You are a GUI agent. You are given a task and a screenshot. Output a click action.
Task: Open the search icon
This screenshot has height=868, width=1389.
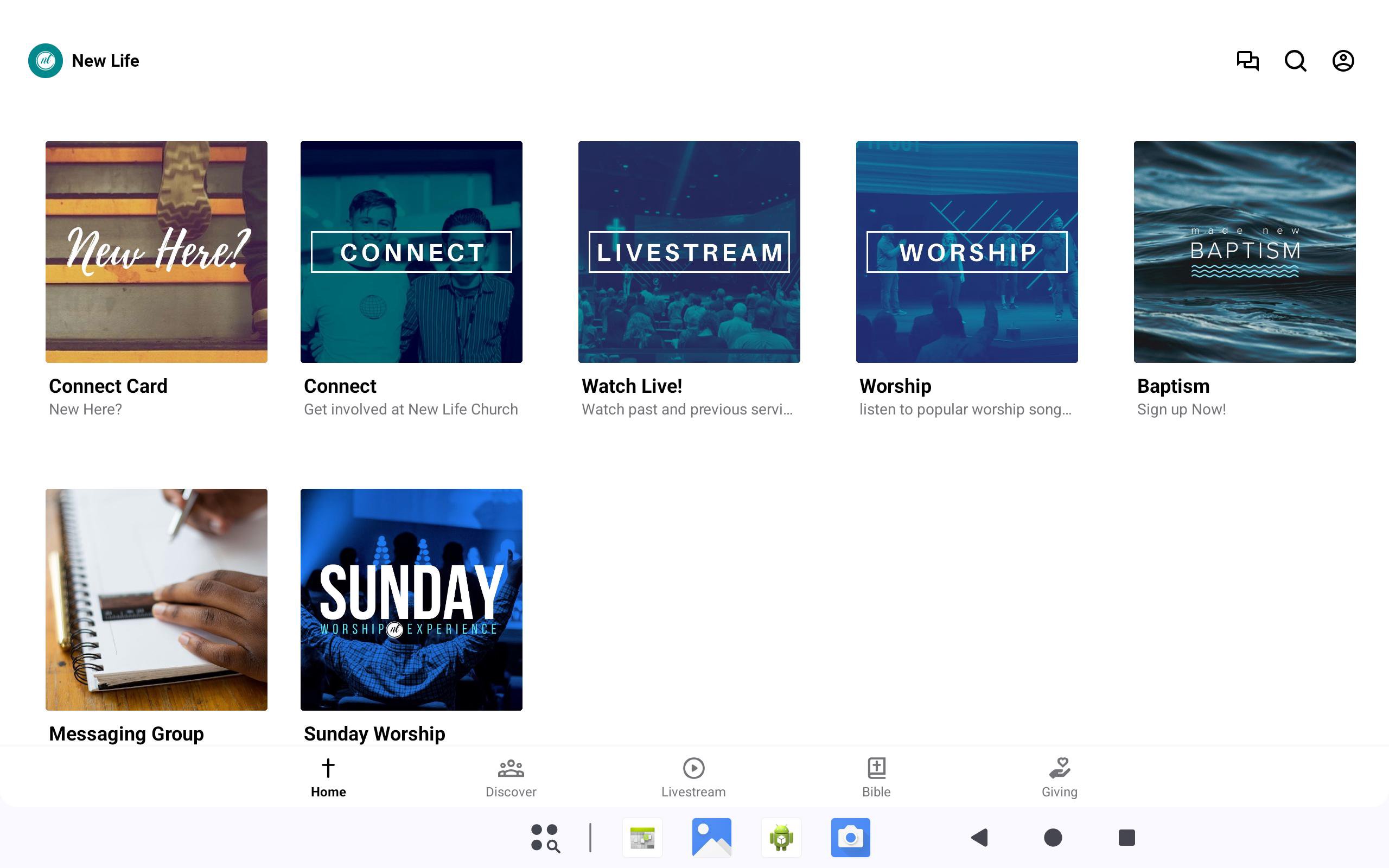(x=1295, y=61)
